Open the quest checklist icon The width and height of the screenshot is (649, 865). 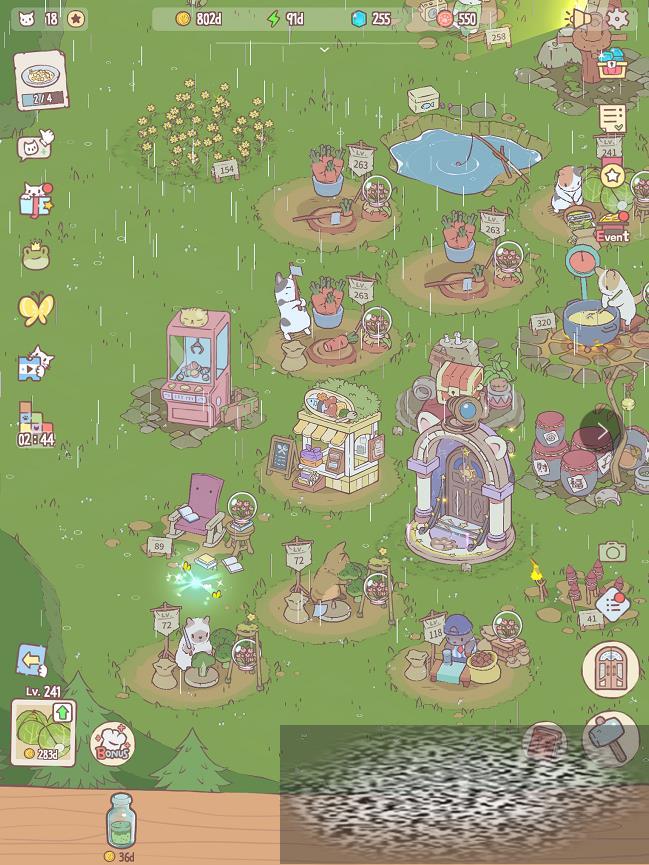(612, 117)
